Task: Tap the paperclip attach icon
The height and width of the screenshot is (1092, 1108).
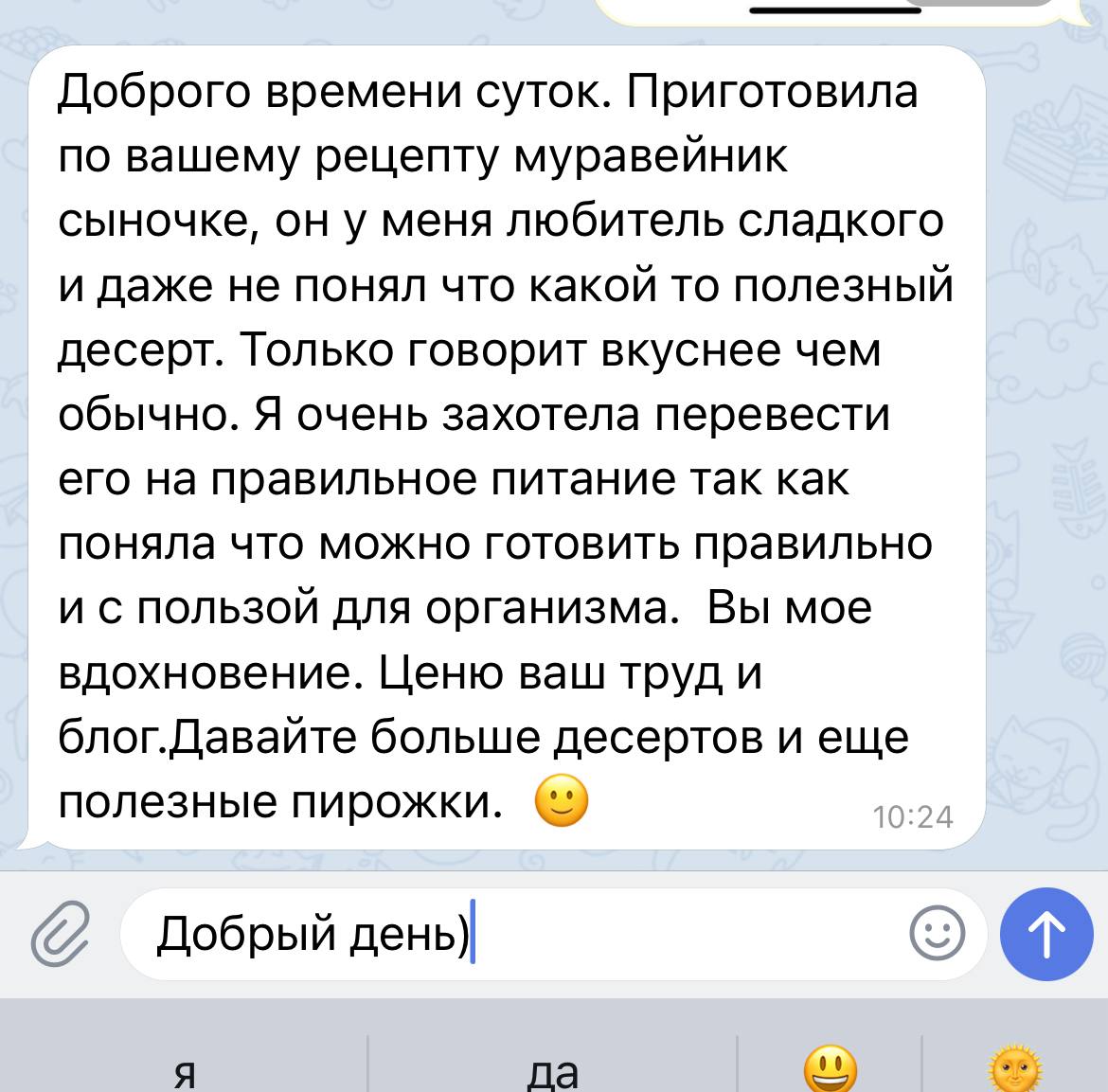Action: coord(60,934)
